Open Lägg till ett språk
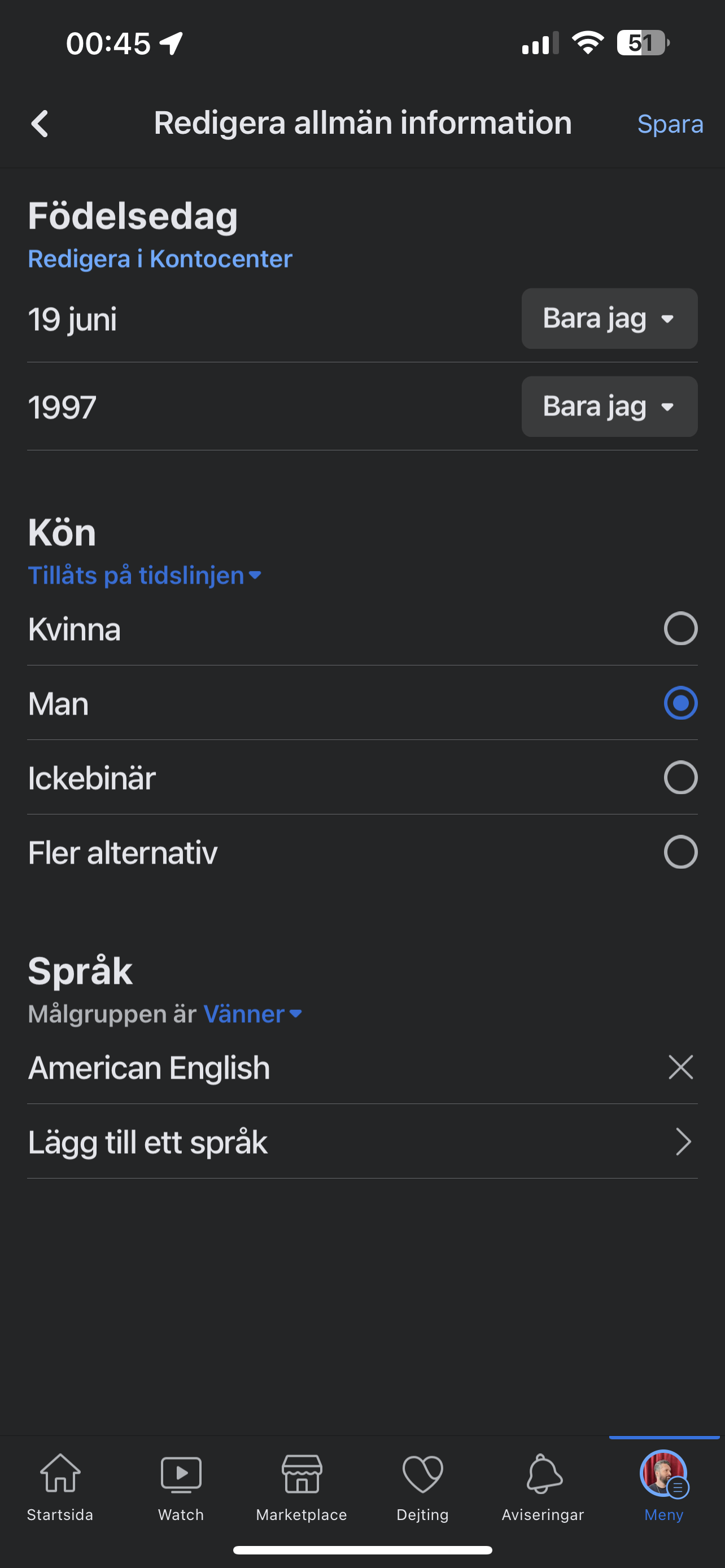725x1568 pixels. [x=362, y=1142]
